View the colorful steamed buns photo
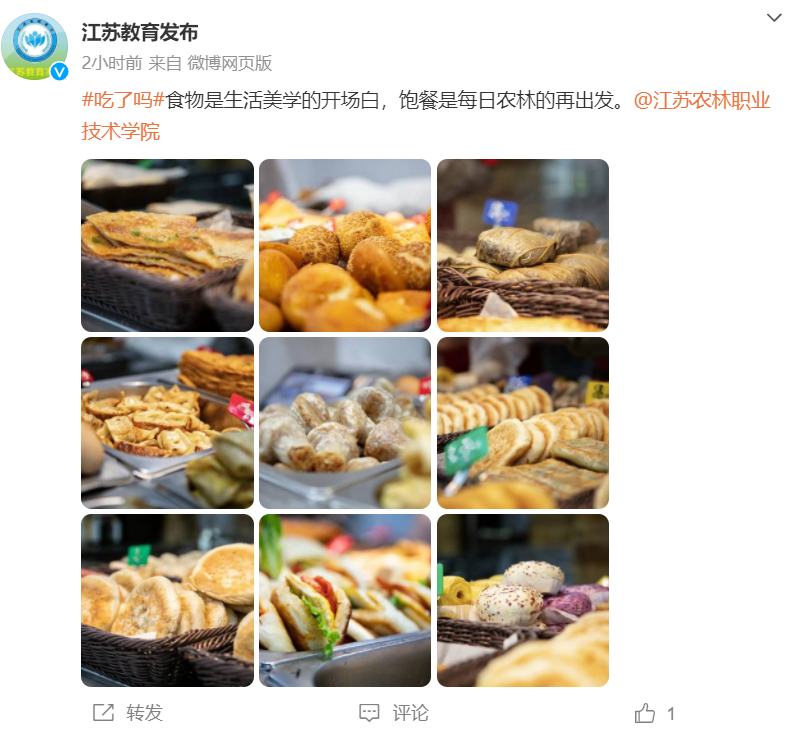Screen dimensions: 790x735 click(x=523, y=600)
